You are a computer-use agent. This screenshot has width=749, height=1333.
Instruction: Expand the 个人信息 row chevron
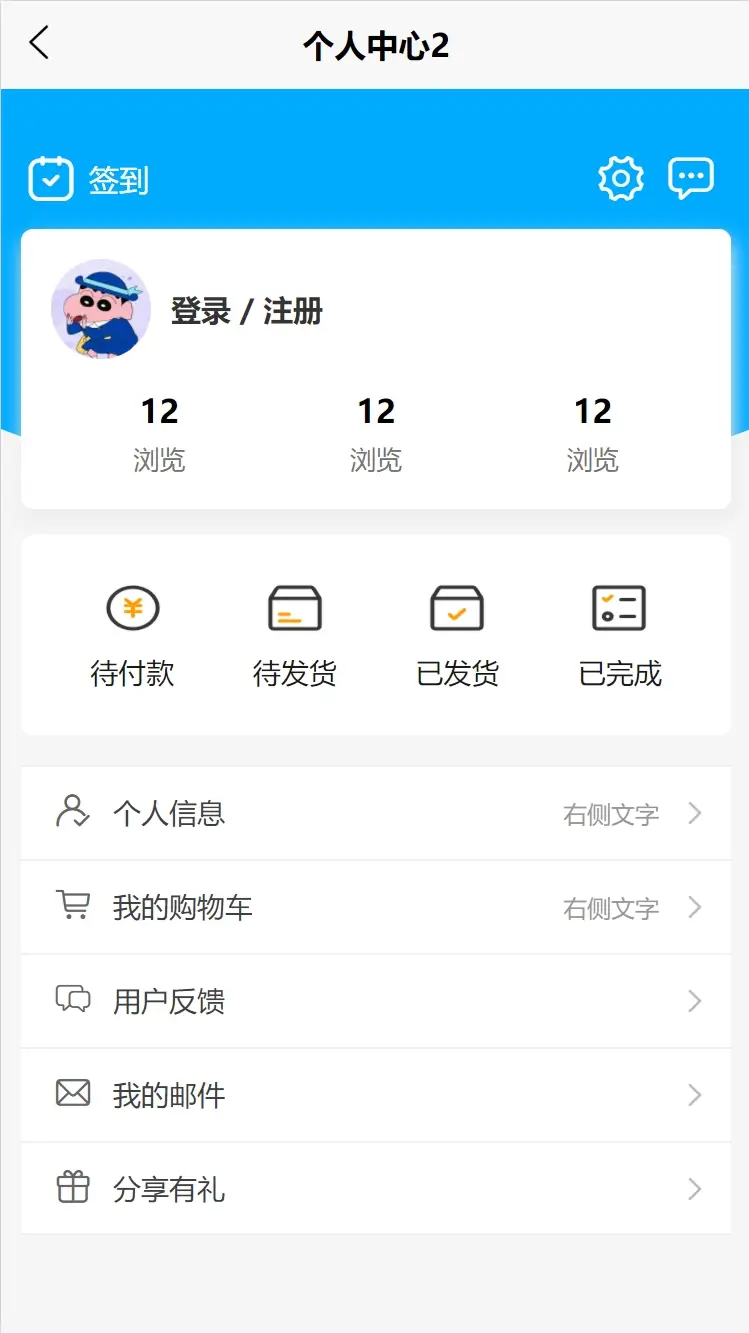click(x=694, y=813)
